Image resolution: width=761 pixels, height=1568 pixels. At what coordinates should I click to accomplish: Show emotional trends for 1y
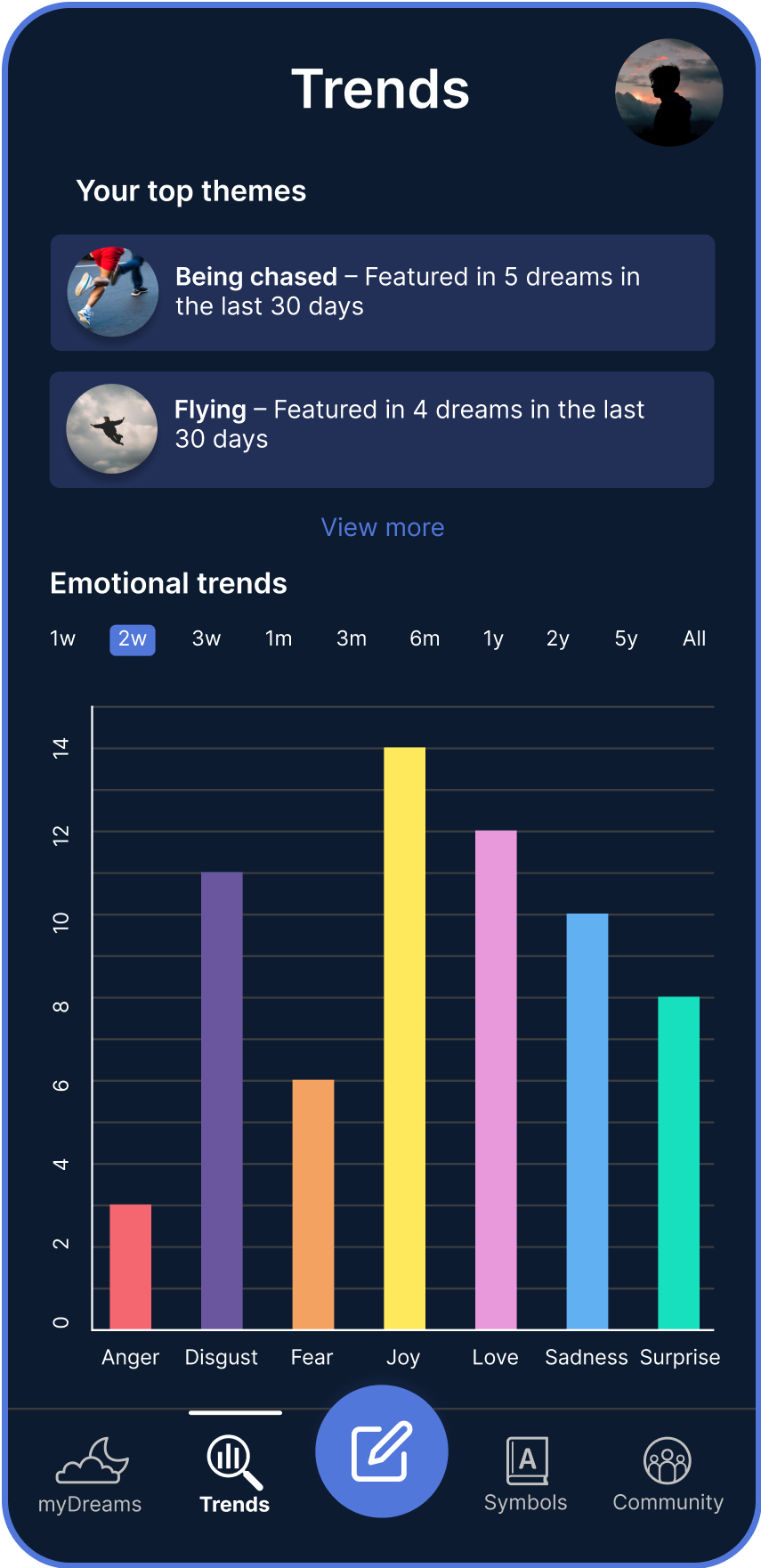click(x=493, y=638)
